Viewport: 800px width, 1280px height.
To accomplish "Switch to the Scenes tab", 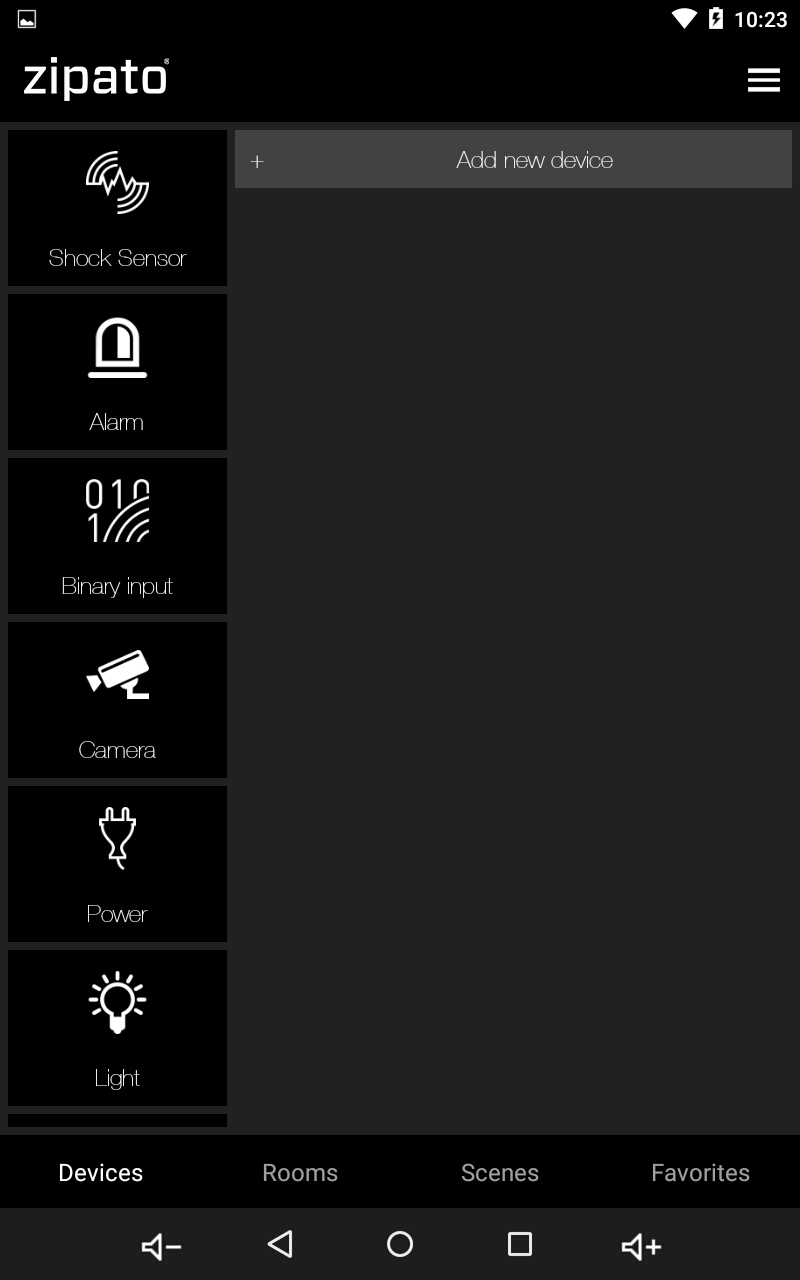I will 500,1172.
